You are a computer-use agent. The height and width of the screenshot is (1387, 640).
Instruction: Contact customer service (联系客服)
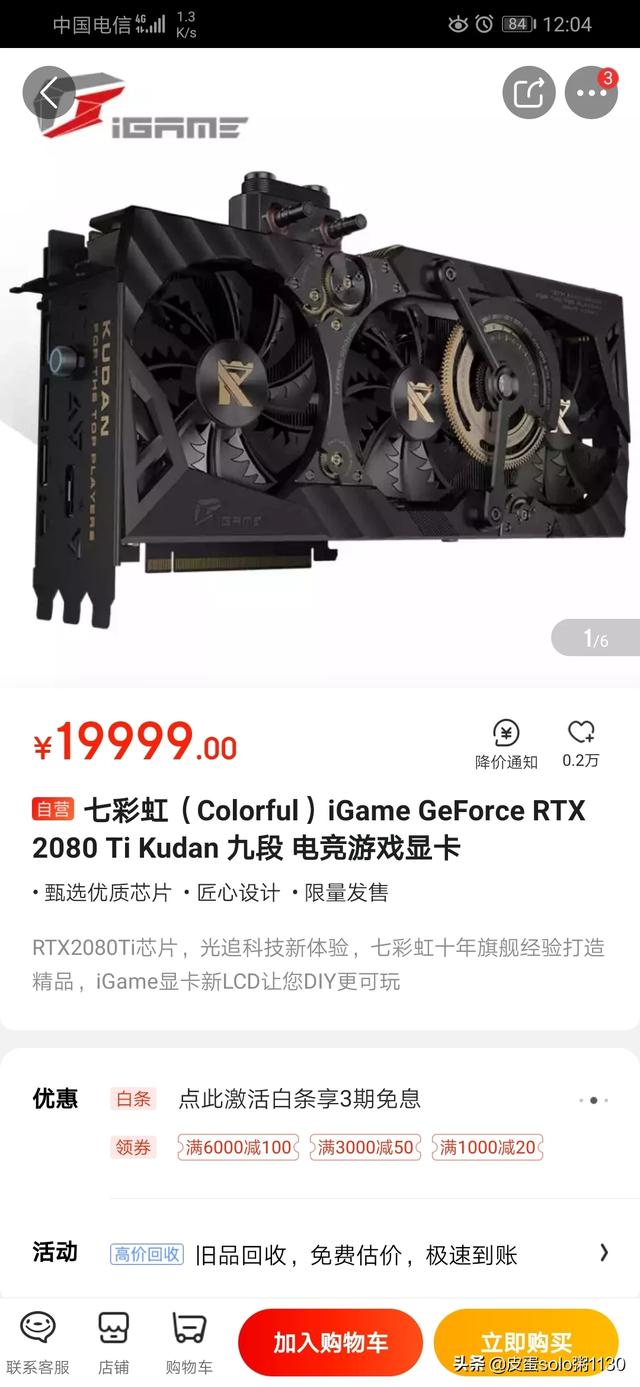point(38,1343)
